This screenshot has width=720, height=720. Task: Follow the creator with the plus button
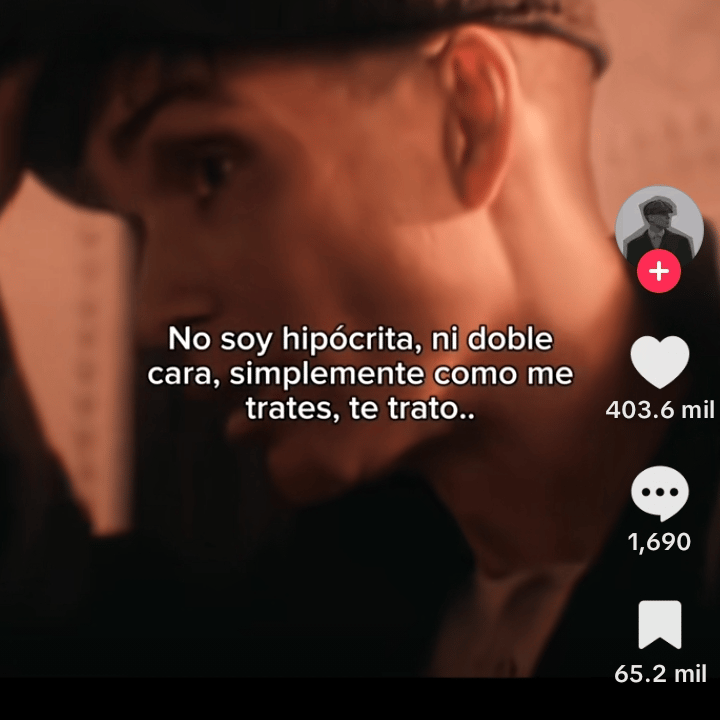point(659,272)
